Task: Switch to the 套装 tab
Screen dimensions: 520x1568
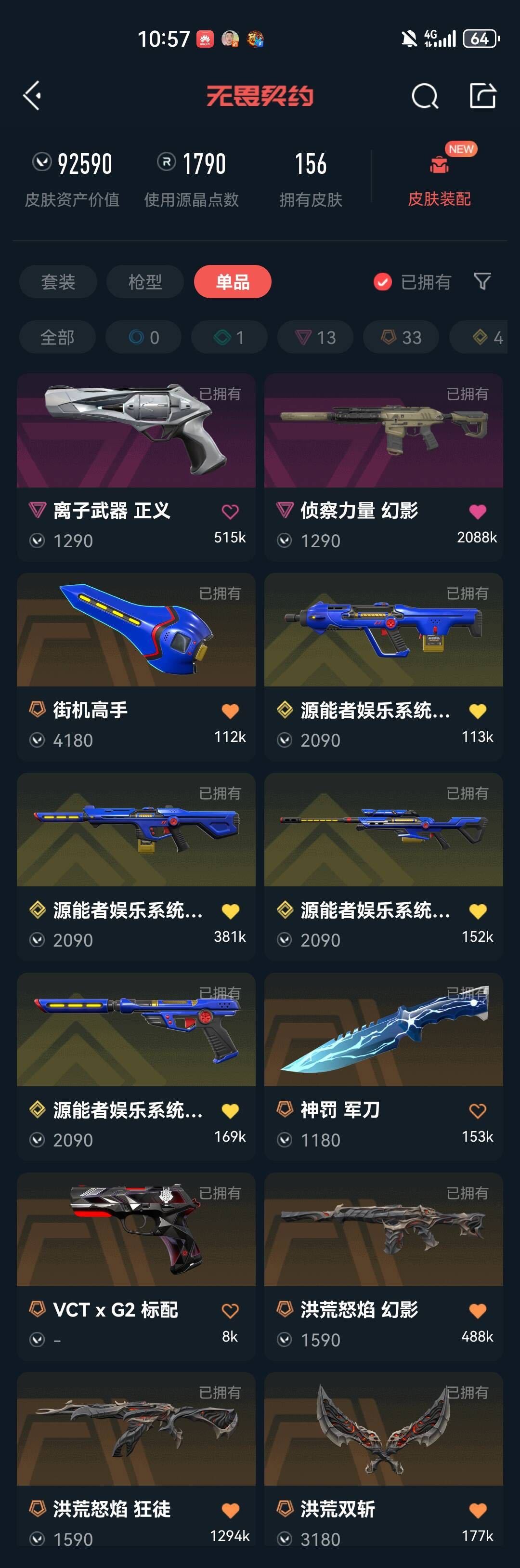Action: click(58, 282)
